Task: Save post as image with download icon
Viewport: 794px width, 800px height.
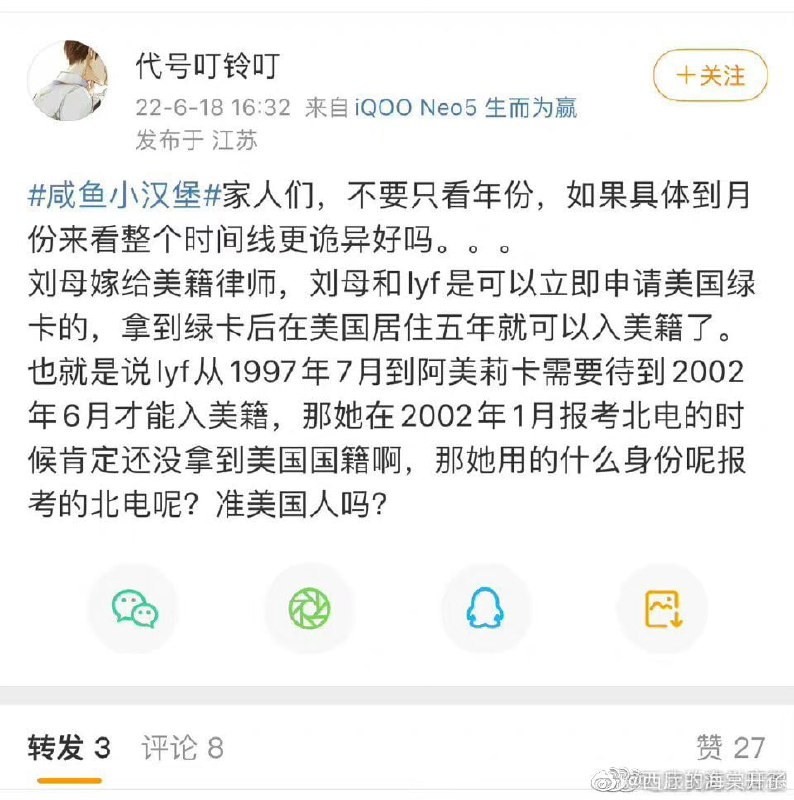Action: coord(662,608)
